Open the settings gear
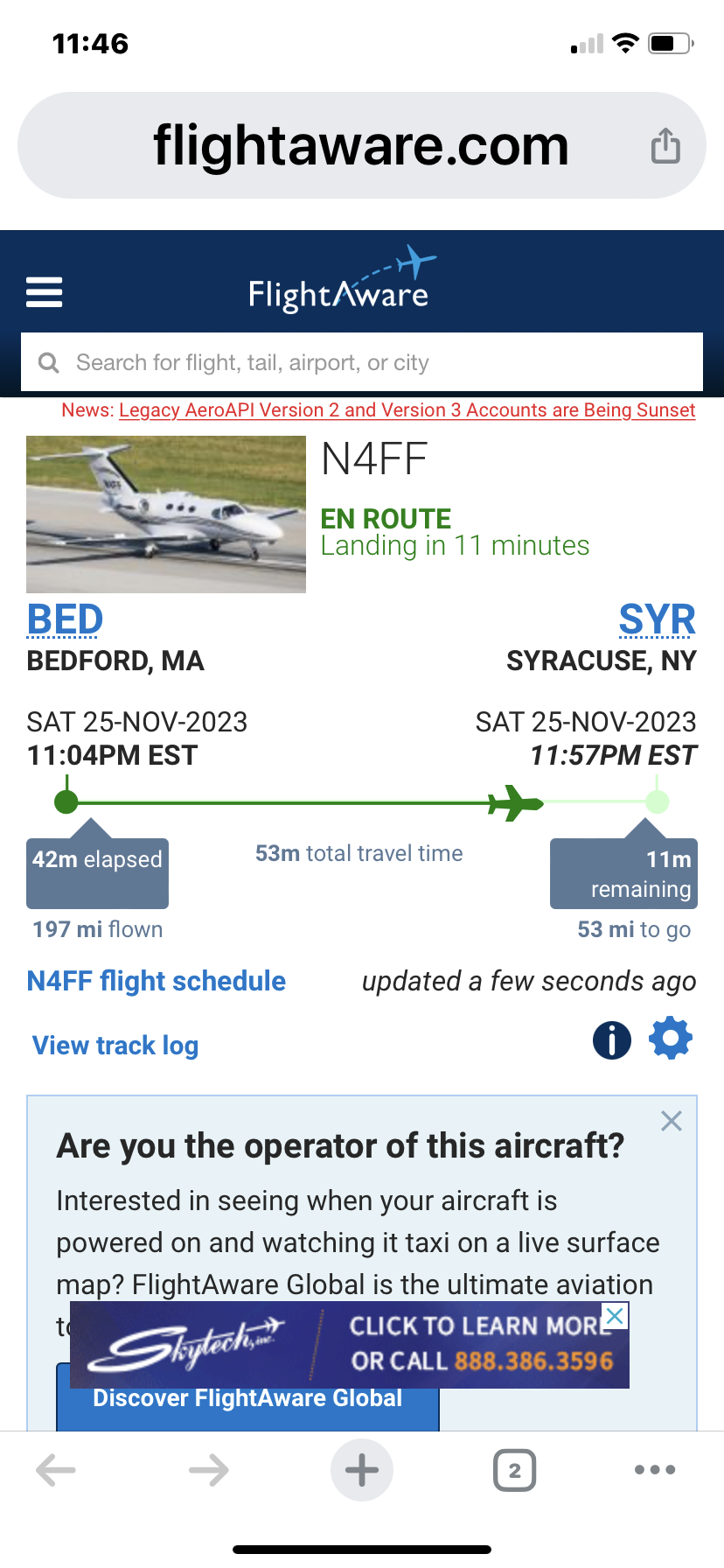Image resolution: width=724 pixels, height=1568 pixels. [671, 1039]
